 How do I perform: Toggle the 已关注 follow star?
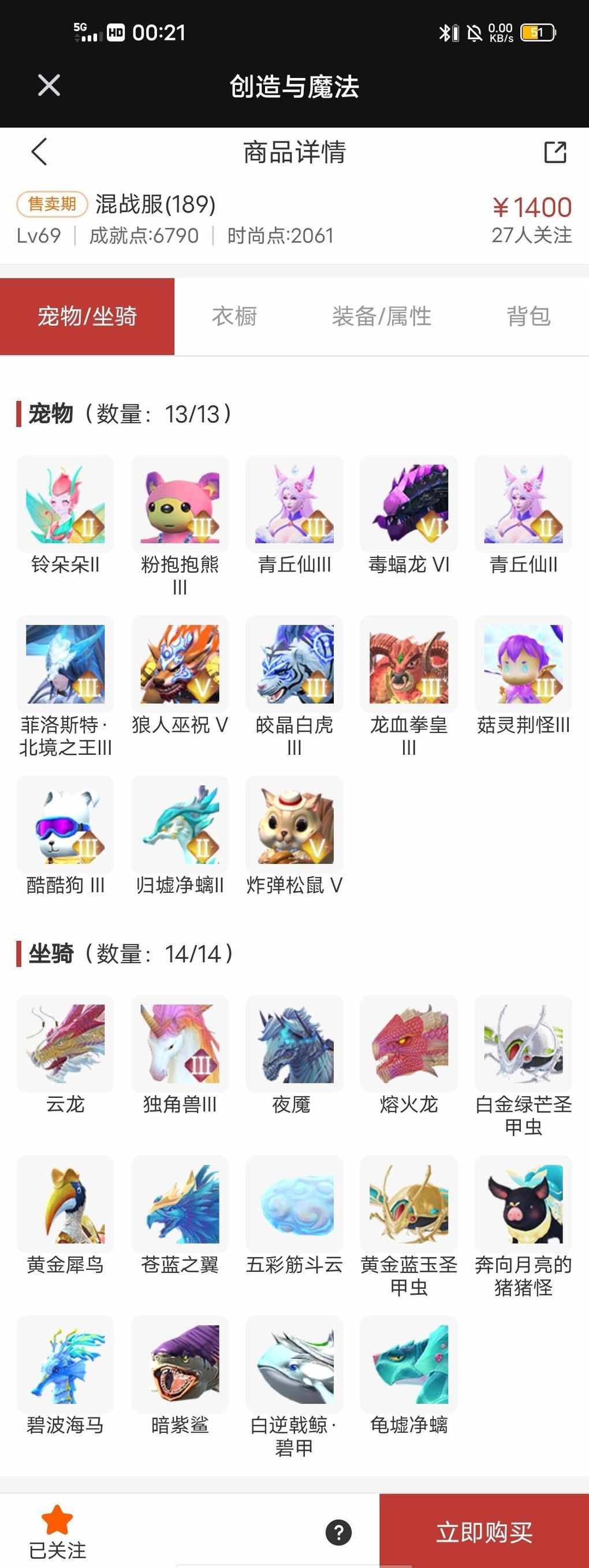(x=57, y=1522)
